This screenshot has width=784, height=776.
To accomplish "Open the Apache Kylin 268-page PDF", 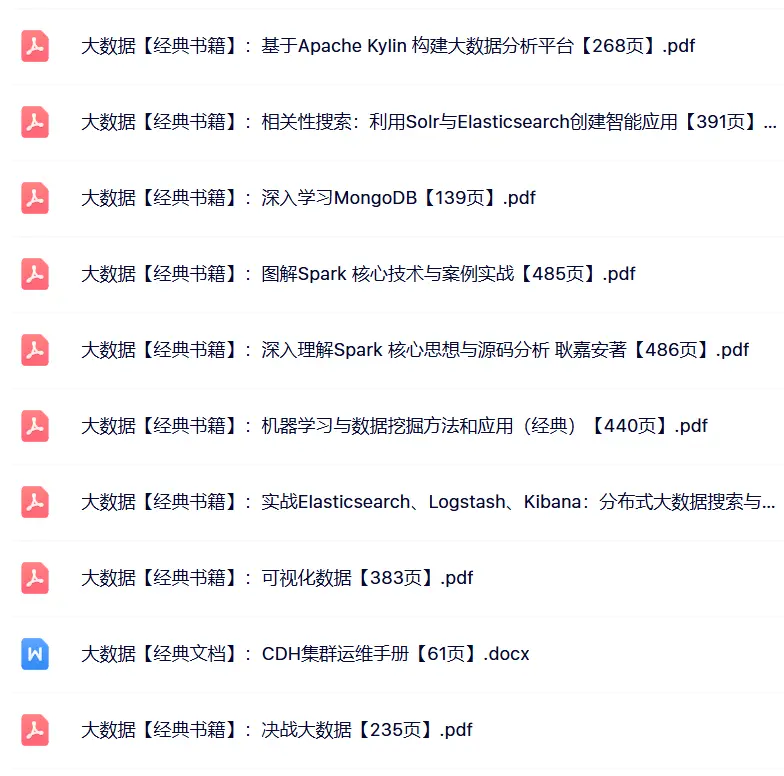I will 388,46.
